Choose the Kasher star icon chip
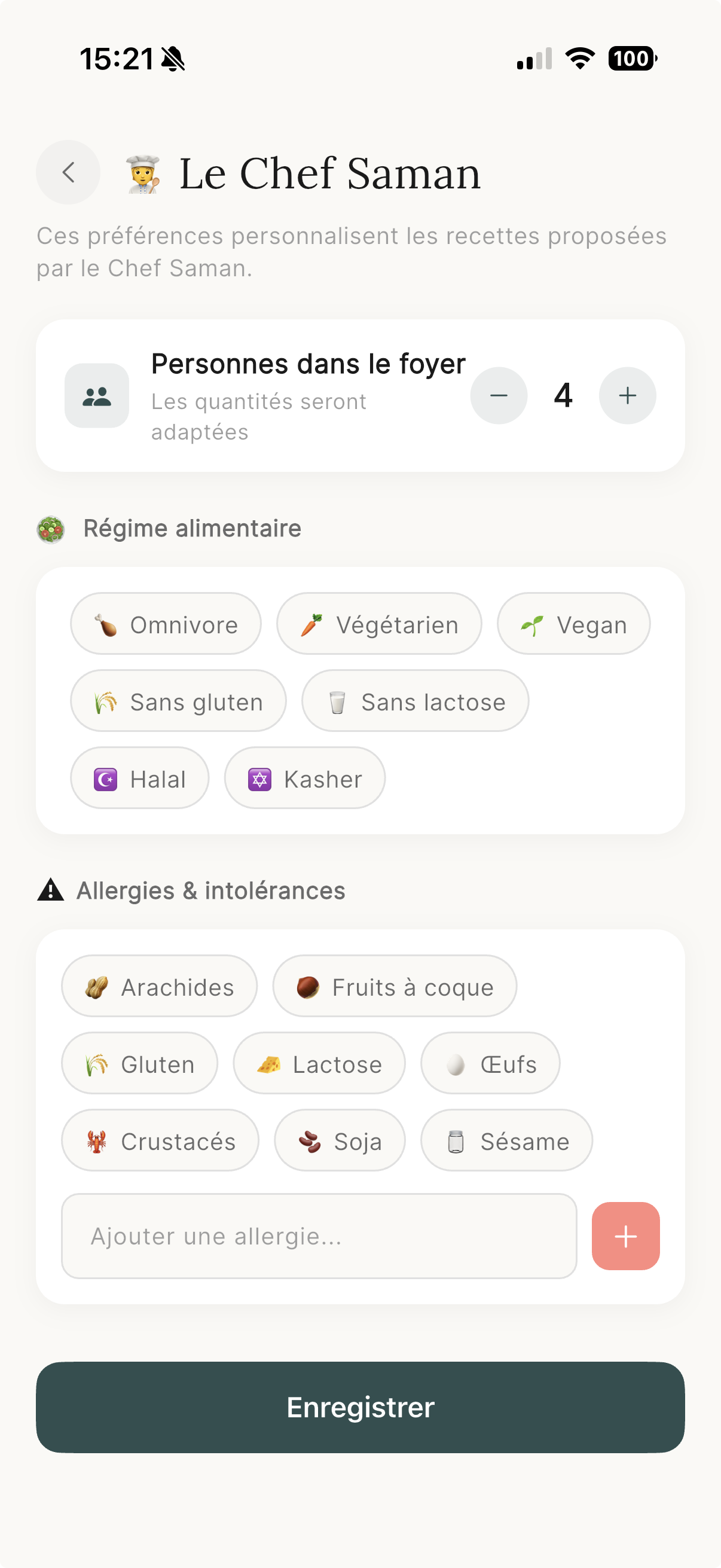This screenshot has height=1568, width=721. click(x=304, y=778)
